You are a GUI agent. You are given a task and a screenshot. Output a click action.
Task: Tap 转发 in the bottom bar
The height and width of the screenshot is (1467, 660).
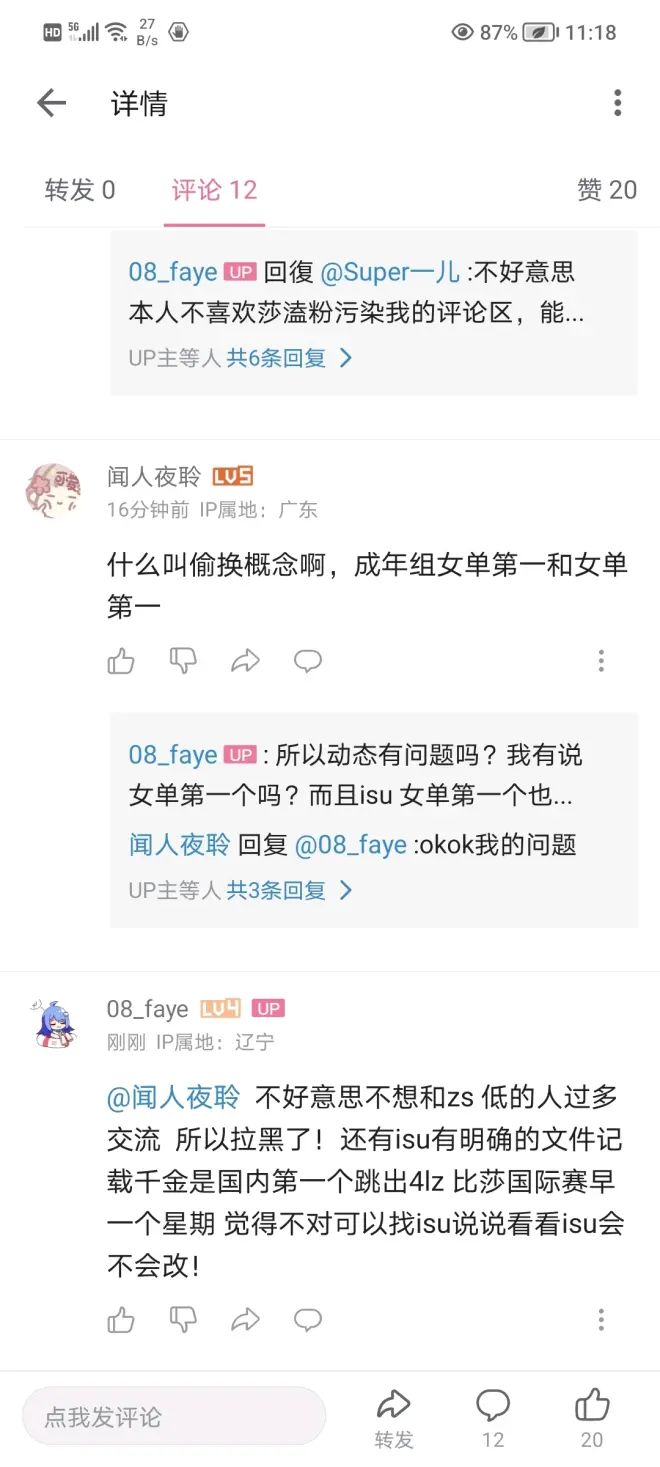[x=394, y=1417]
